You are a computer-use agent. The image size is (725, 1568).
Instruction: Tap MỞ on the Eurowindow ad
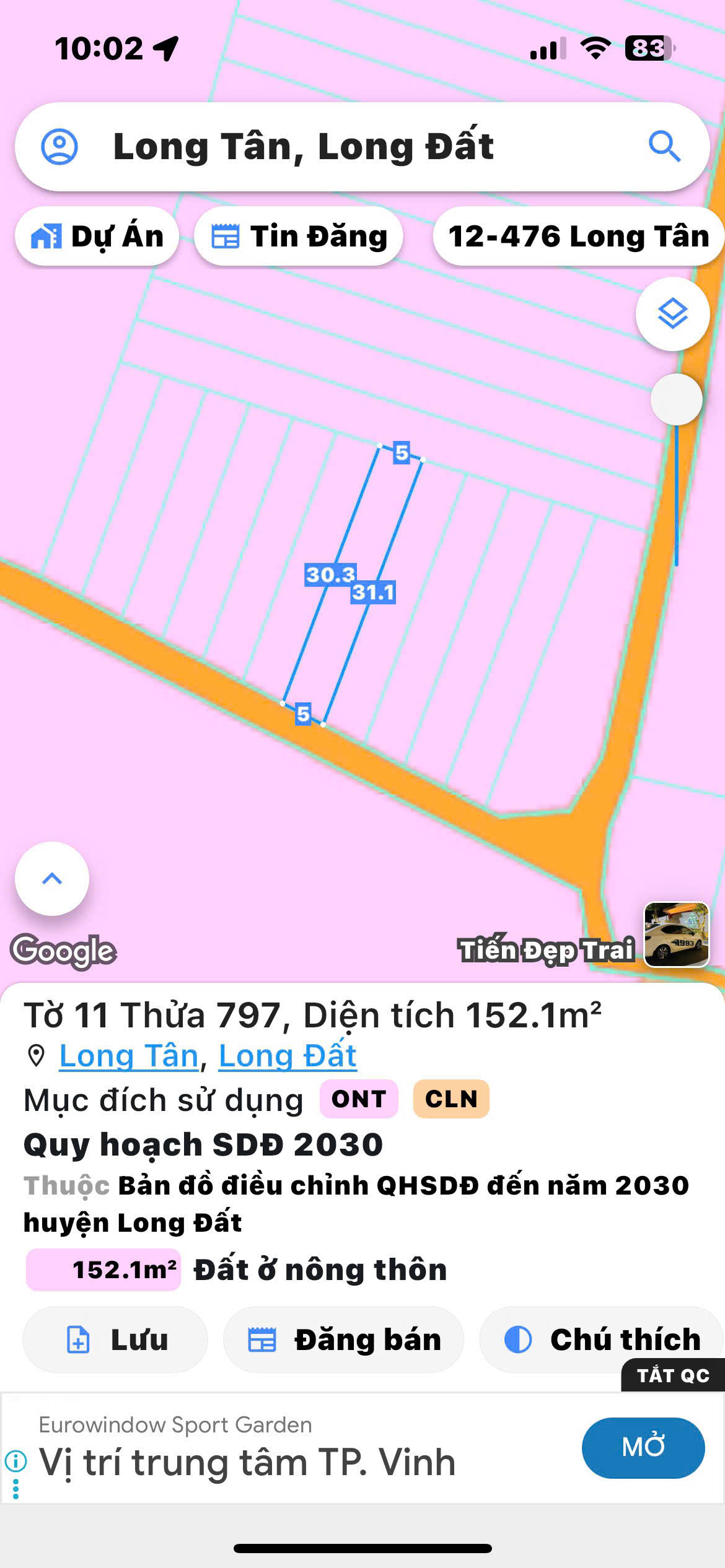pyautogui.click(x=643, y=1447)
